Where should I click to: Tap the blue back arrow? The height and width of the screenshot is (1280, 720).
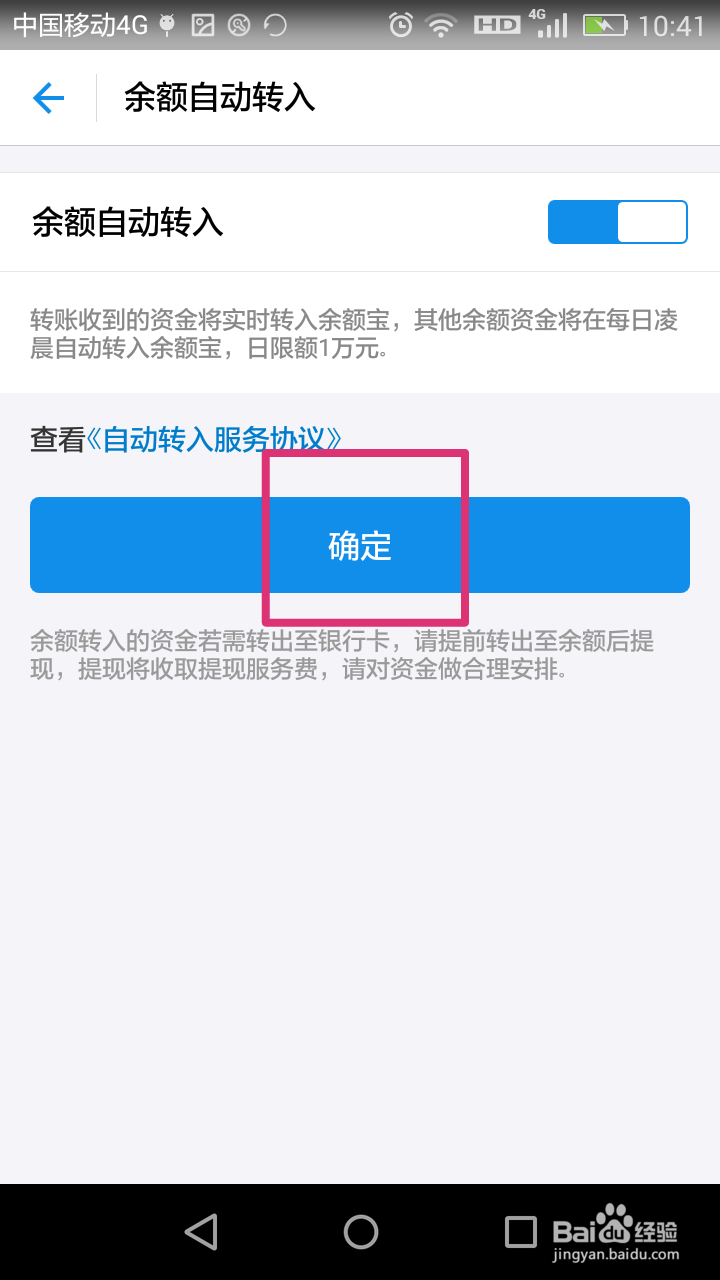[48, 98]
